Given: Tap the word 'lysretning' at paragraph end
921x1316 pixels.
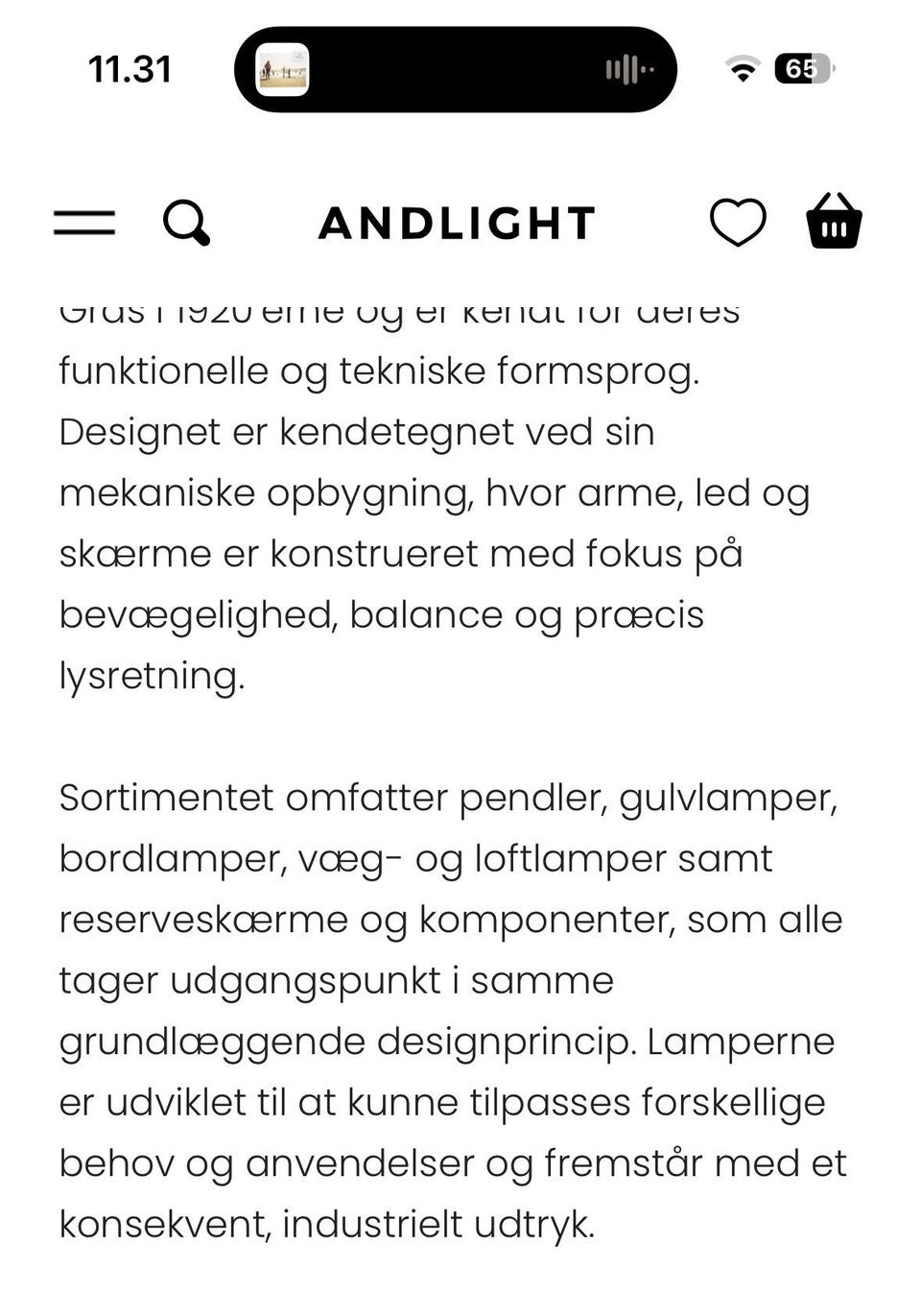Looking at the screenshot, I should coord(146,676).
